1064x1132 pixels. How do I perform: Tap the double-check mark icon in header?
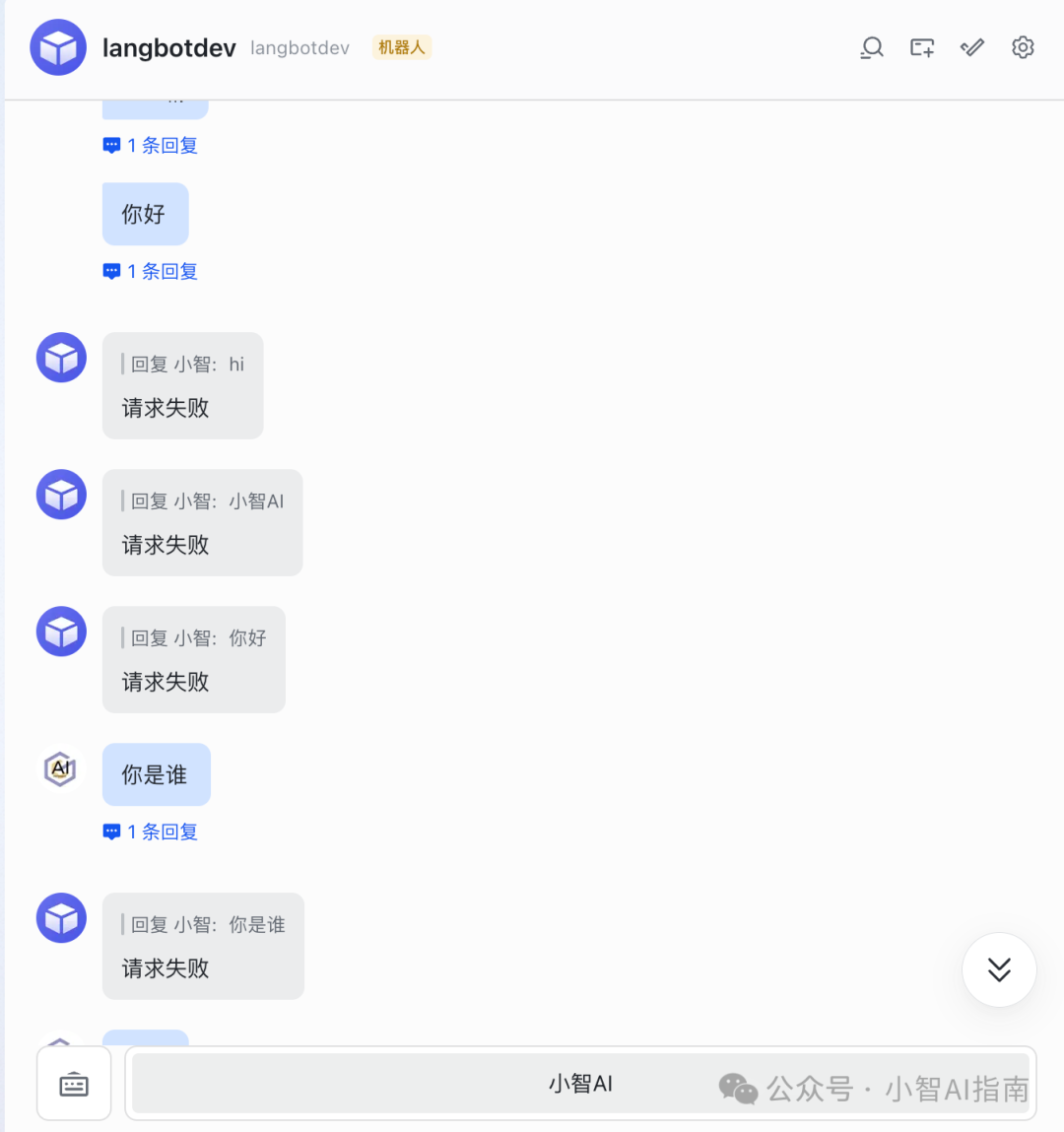coord(972,47)
